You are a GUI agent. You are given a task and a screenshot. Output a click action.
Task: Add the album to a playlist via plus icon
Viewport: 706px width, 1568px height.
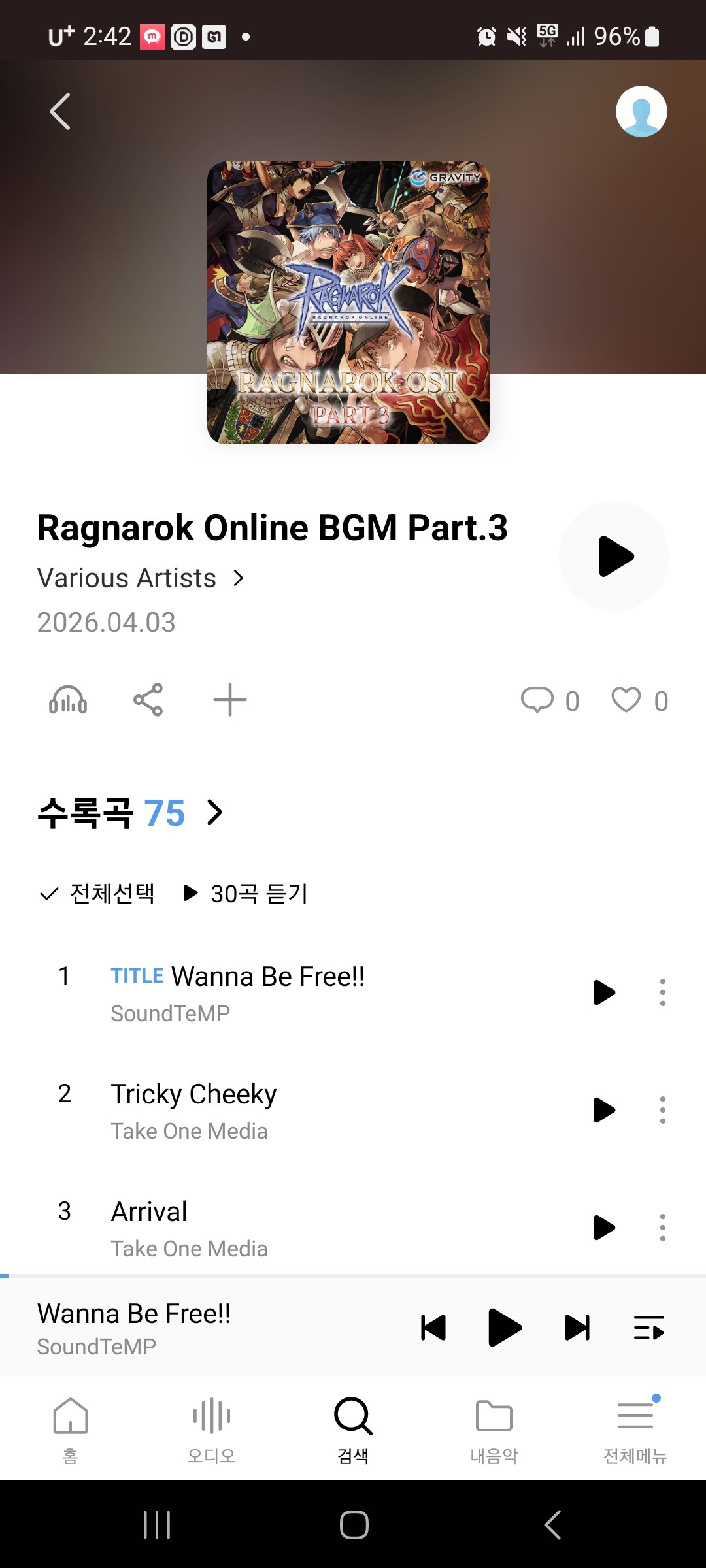pos(229,700)
